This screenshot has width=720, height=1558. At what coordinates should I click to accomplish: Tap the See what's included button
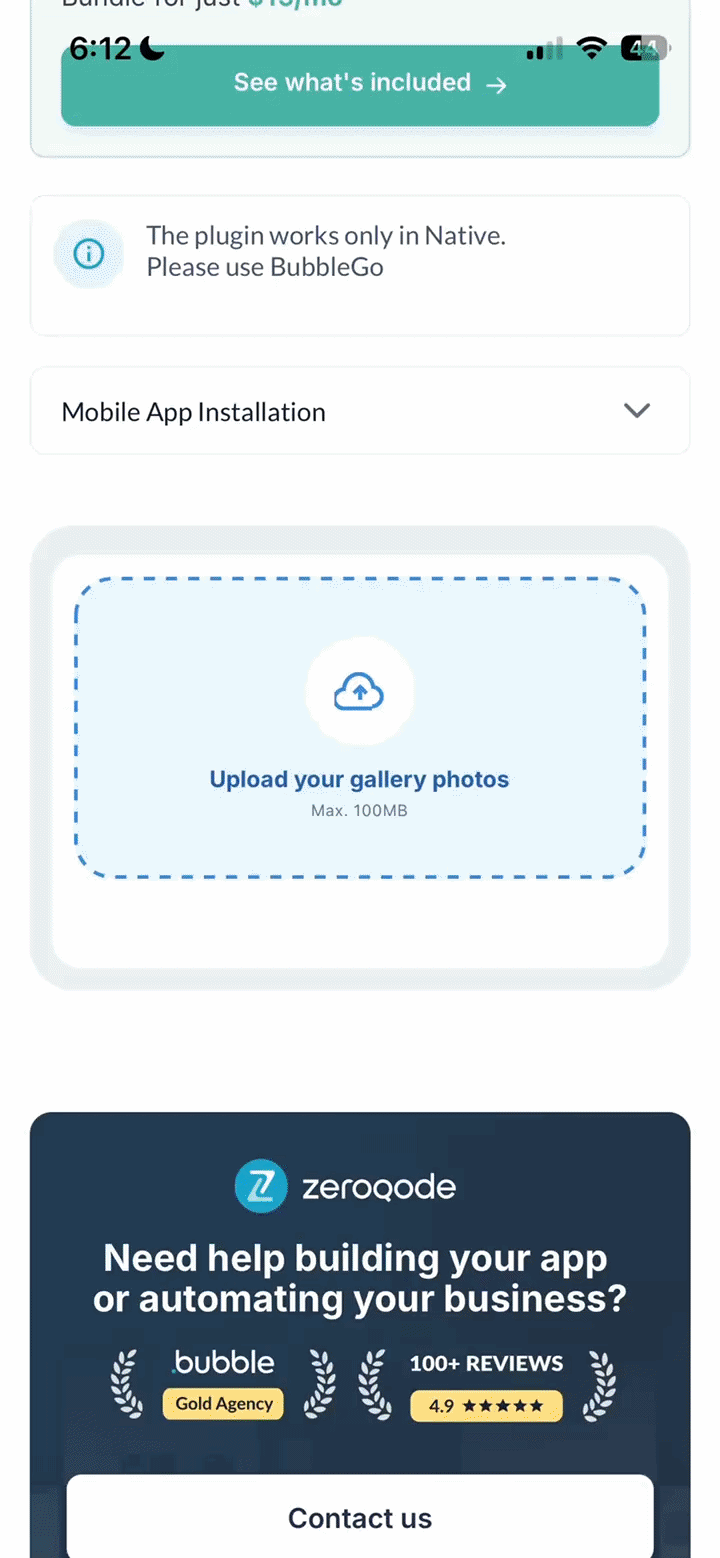tap(360, 83)
